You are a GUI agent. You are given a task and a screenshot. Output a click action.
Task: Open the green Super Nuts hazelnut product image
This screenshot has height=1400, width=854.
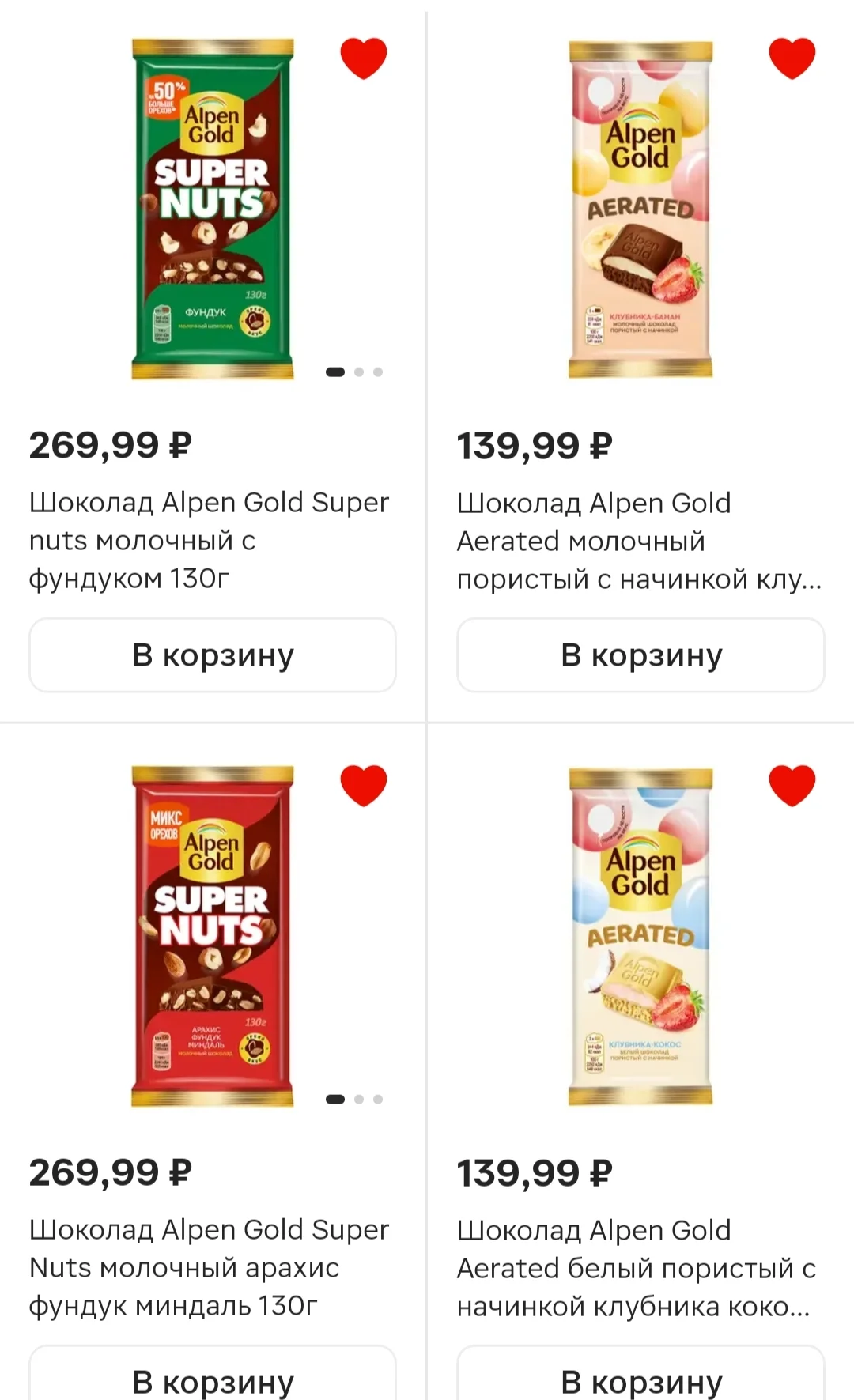[212, 209]
